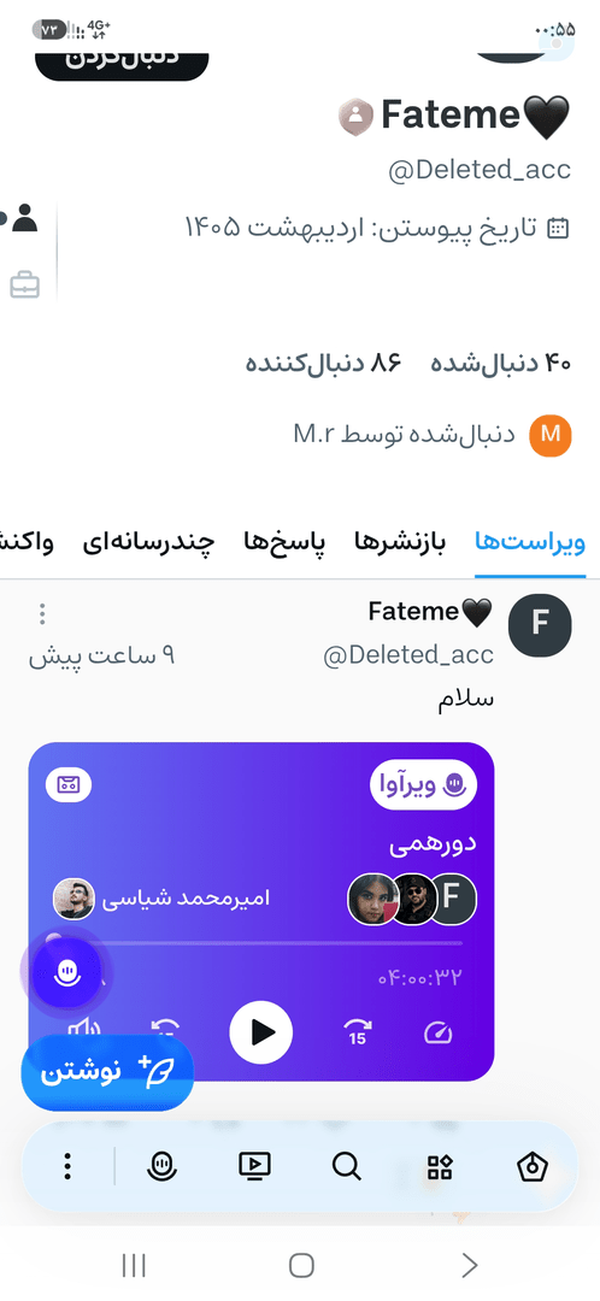Image resolution: width=600 pixels, height=1301 pixels.
Task: Open search from the bottom bar
Action: (x=346, y=1166)
